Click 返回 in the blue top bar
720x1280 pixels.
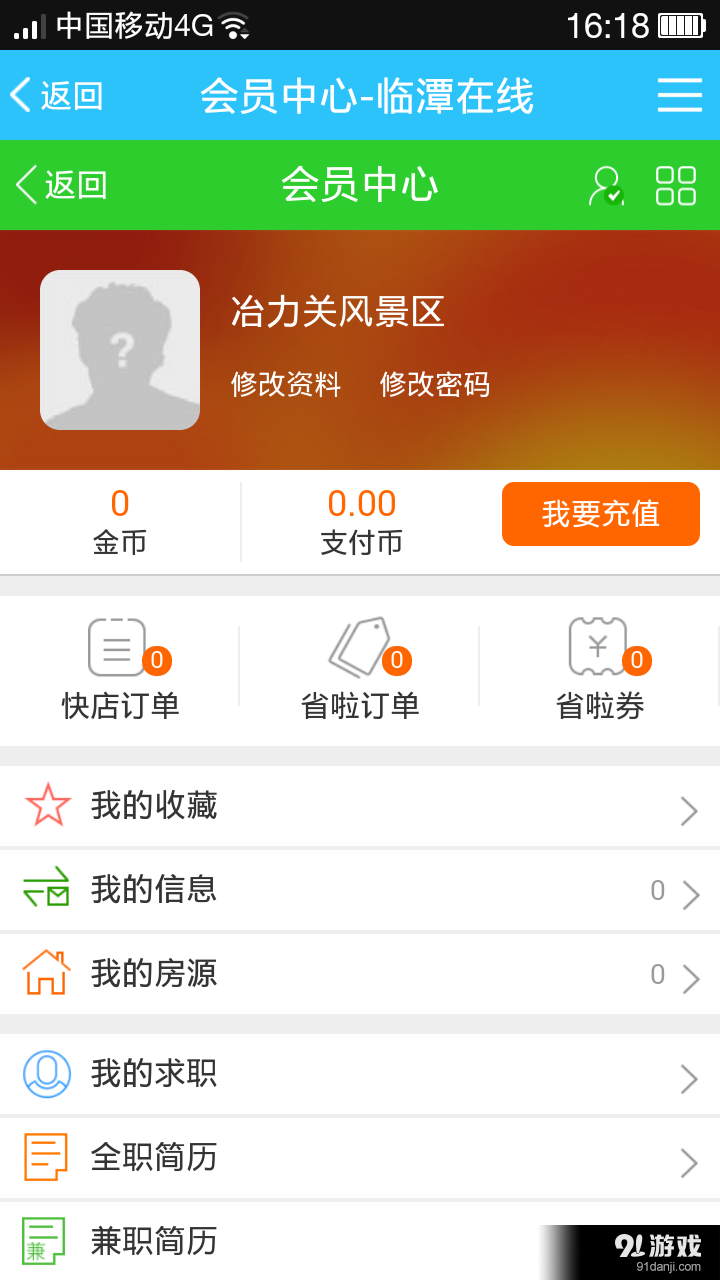tap(55, 95)
